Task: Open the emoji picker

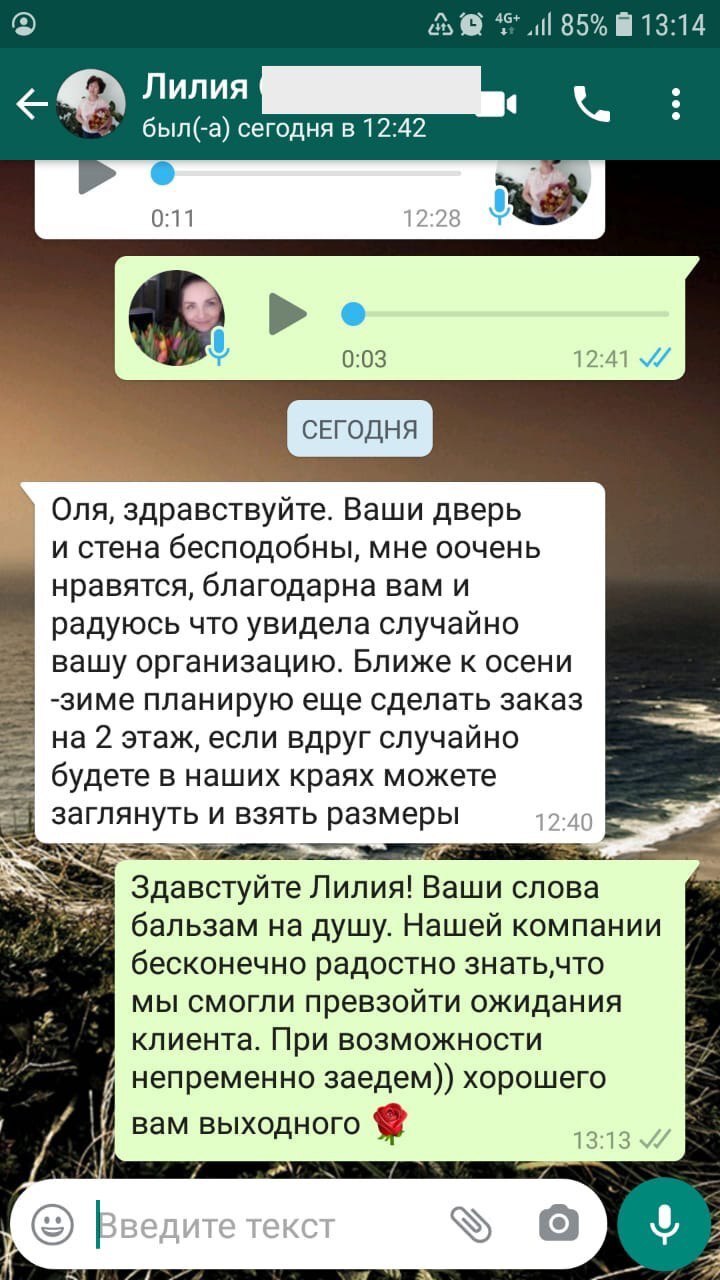Action: tap(52, 1224)
